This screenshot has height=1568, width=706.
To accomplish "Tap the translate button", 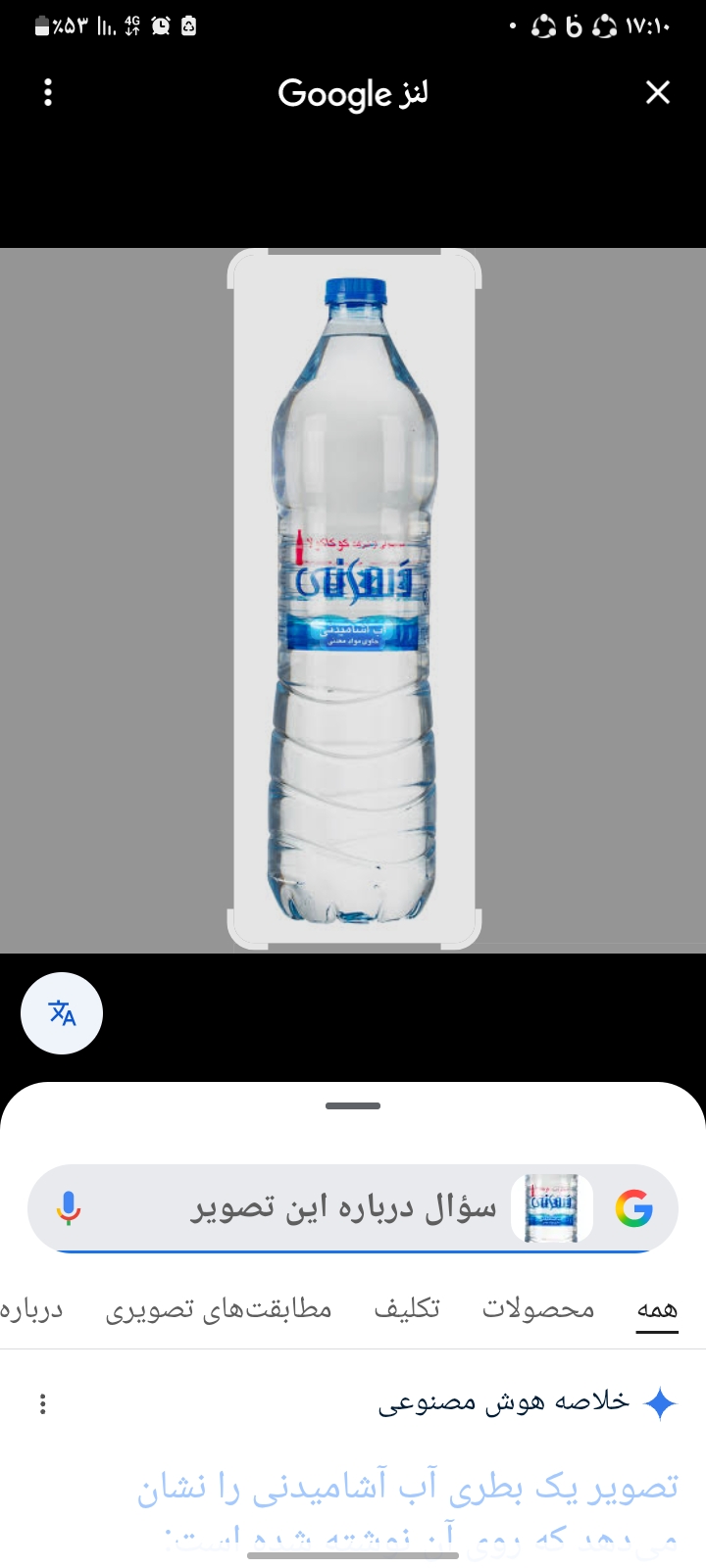I will point(62,1013).
